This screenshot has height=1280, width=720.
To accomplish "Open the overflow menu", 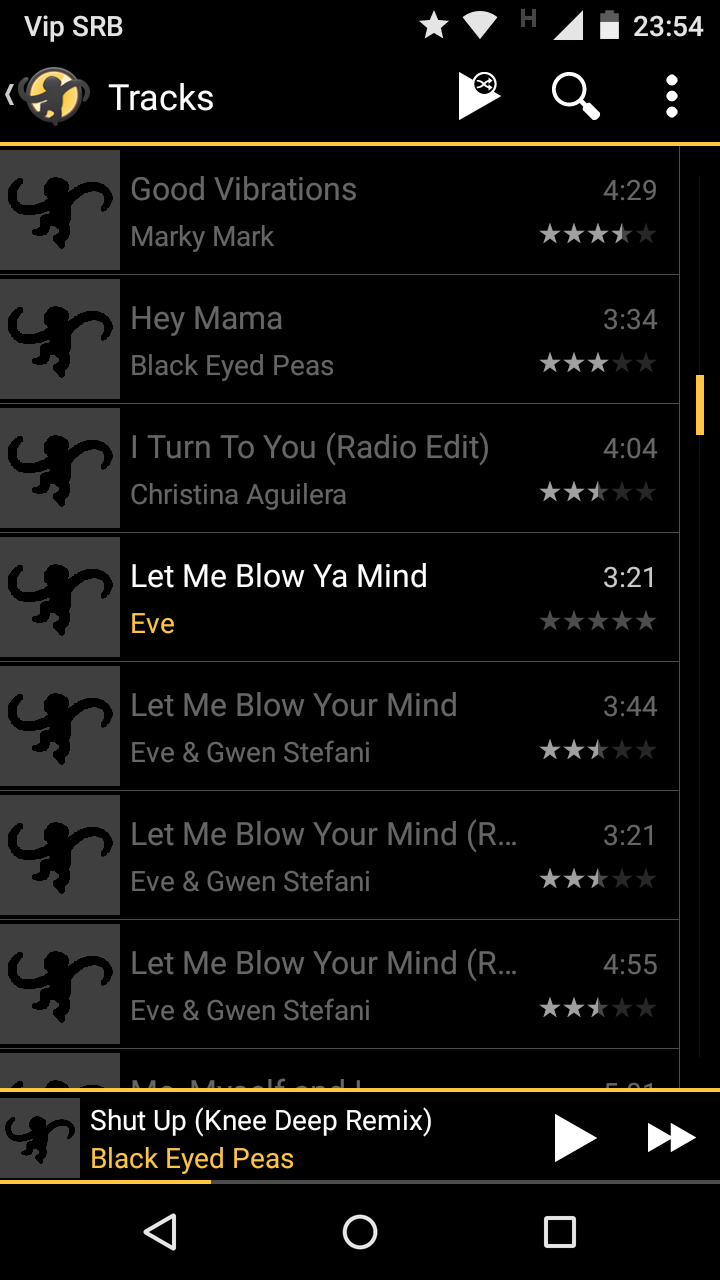I will click(x=671, y=96).
